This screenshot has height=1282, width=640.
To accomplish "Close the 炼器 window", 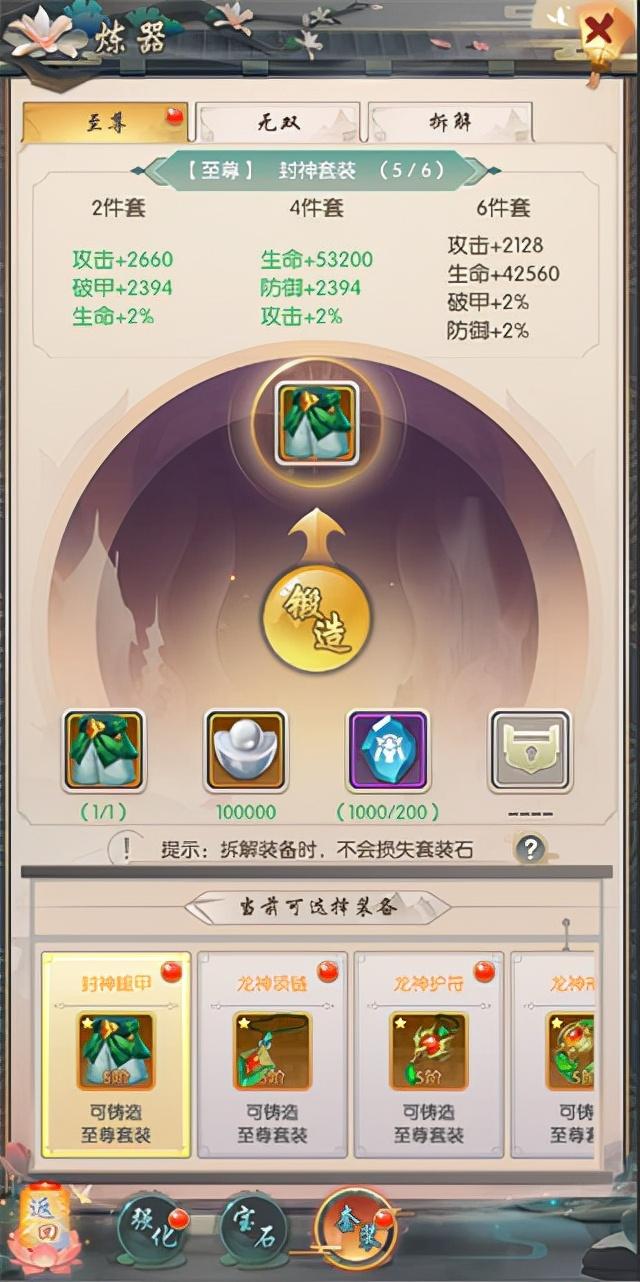I will [x=599, y=34].
